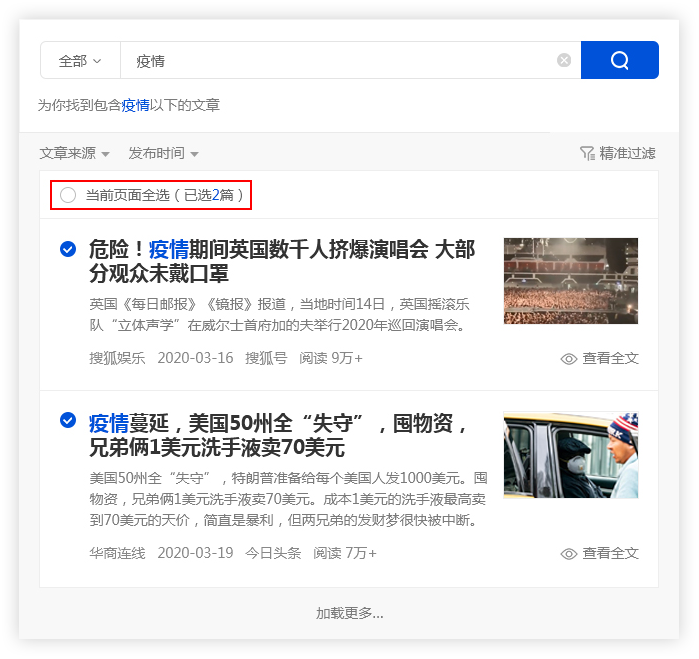
Task: Select all with 当前页面全选
Action: (68, 195)
